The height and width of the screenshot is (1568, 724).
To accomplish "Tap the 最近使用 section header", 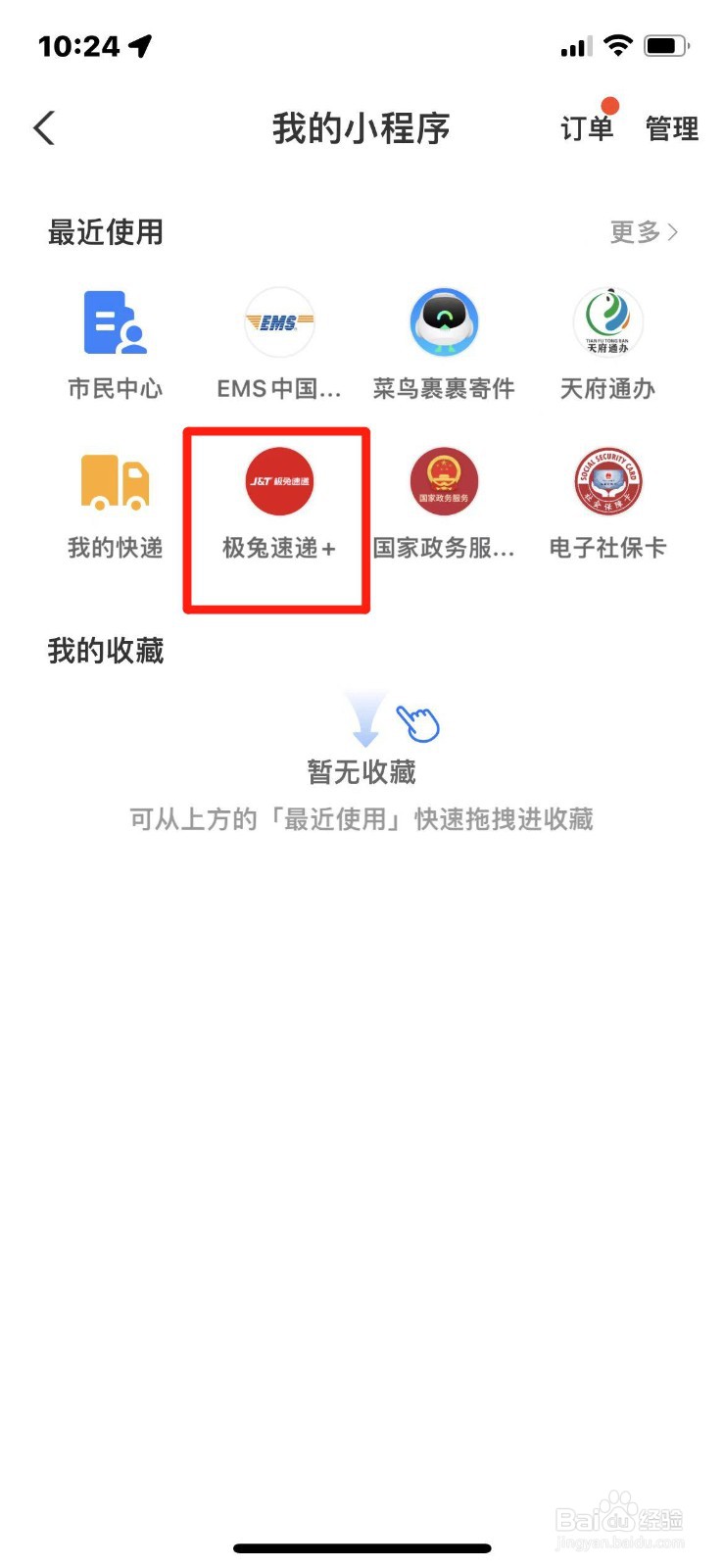I will (x=106, y=232).
